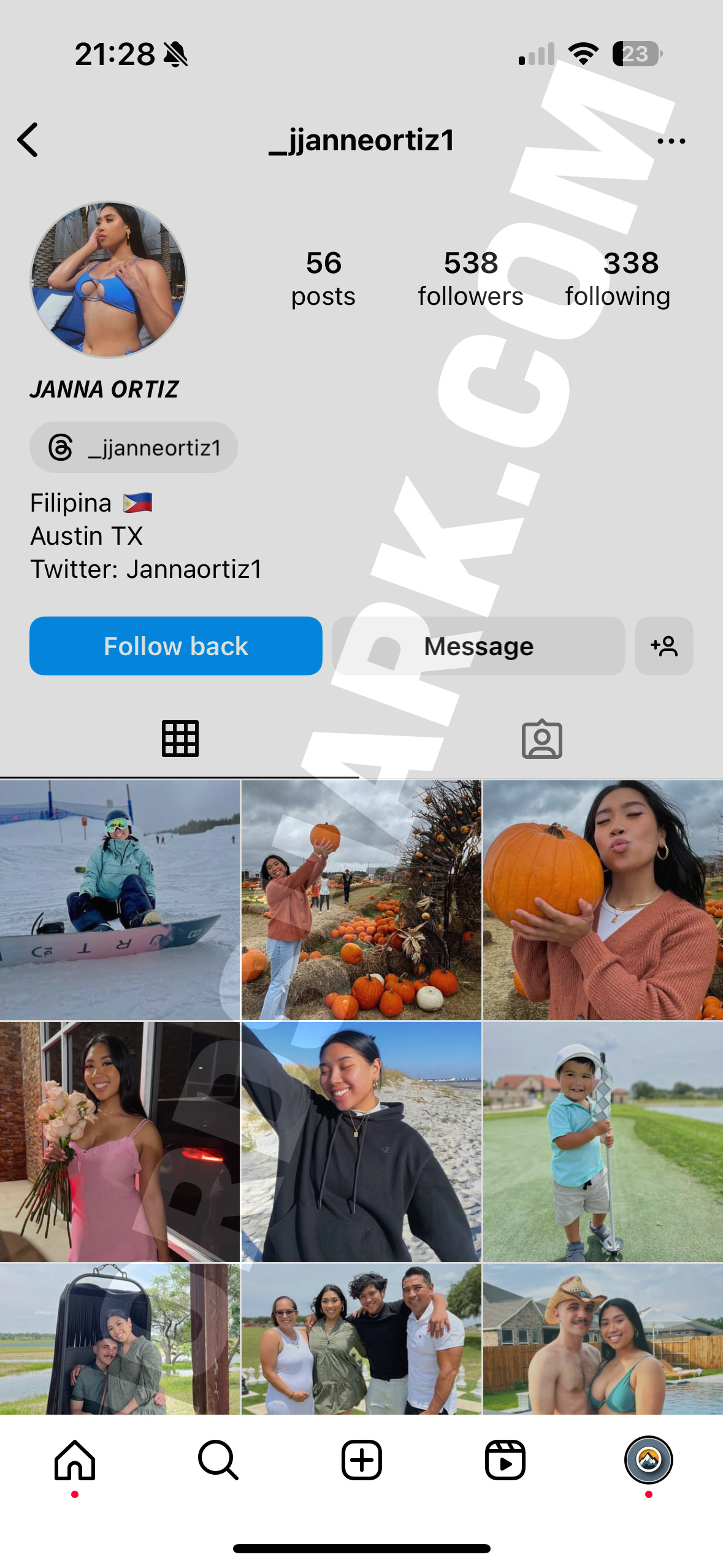Go back from this profile
The width and height of the screenshot is (723, 1568).
28,140
